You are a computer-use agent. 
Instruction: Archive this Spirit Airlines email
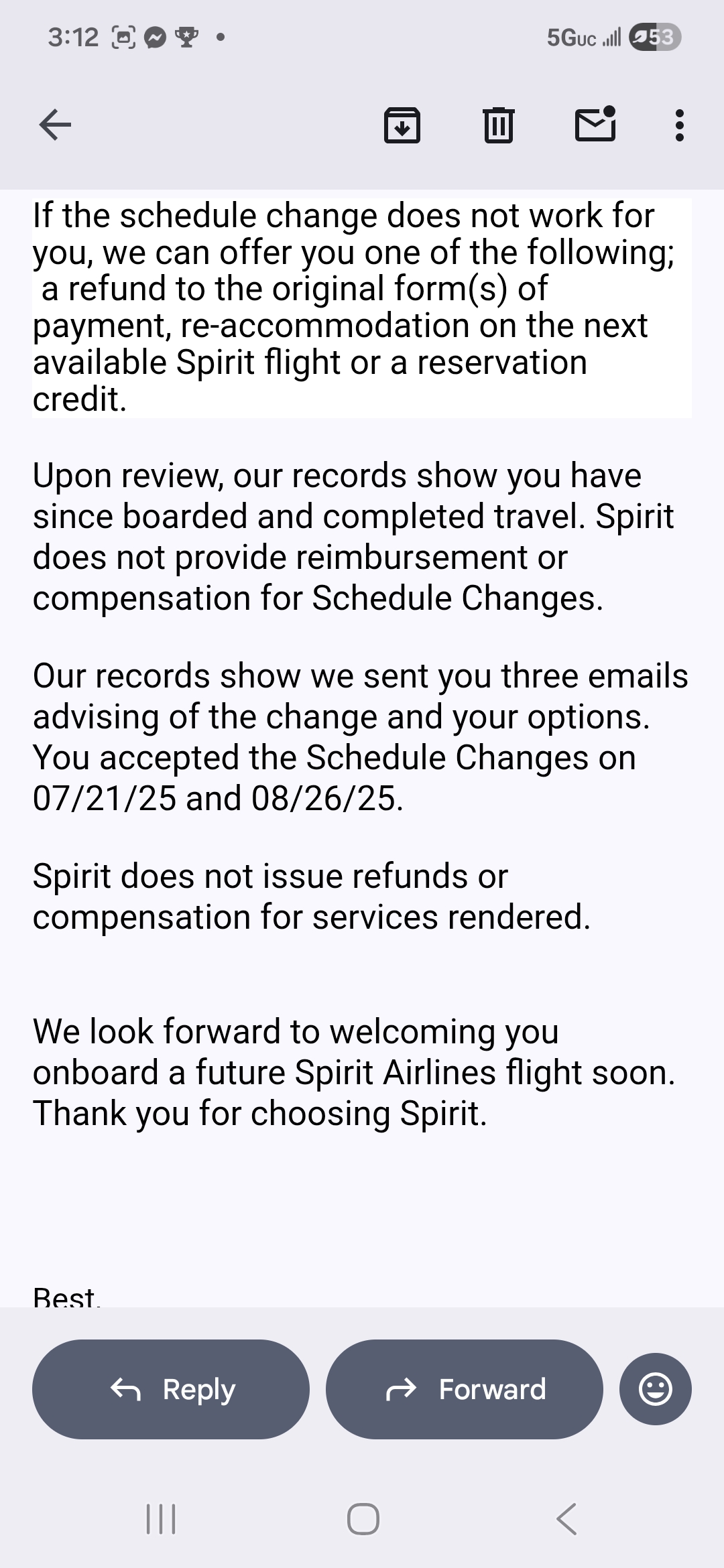pyautogui.click(x=402, y=125)
